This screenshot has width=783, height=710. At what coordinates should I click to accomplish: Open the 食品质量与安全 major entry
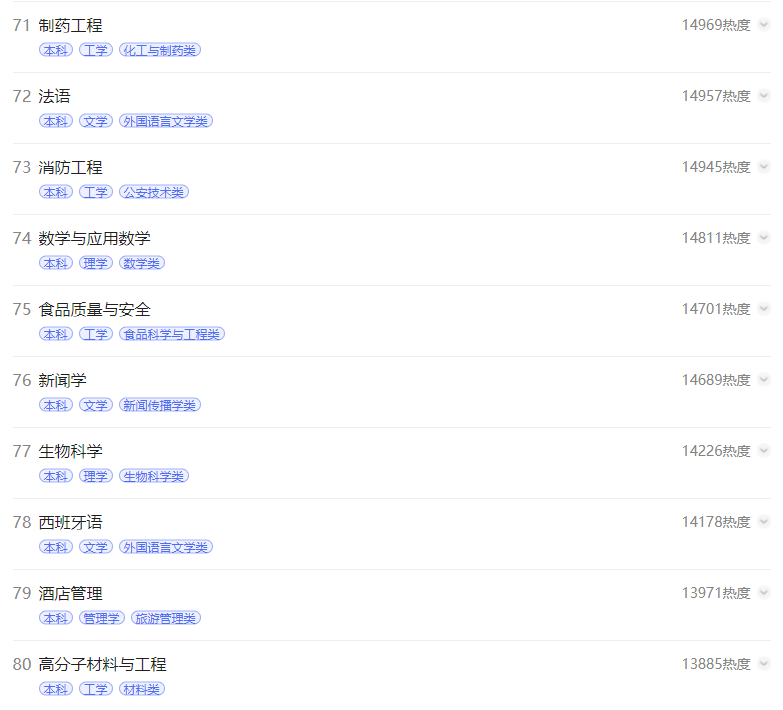coord(94,310)
